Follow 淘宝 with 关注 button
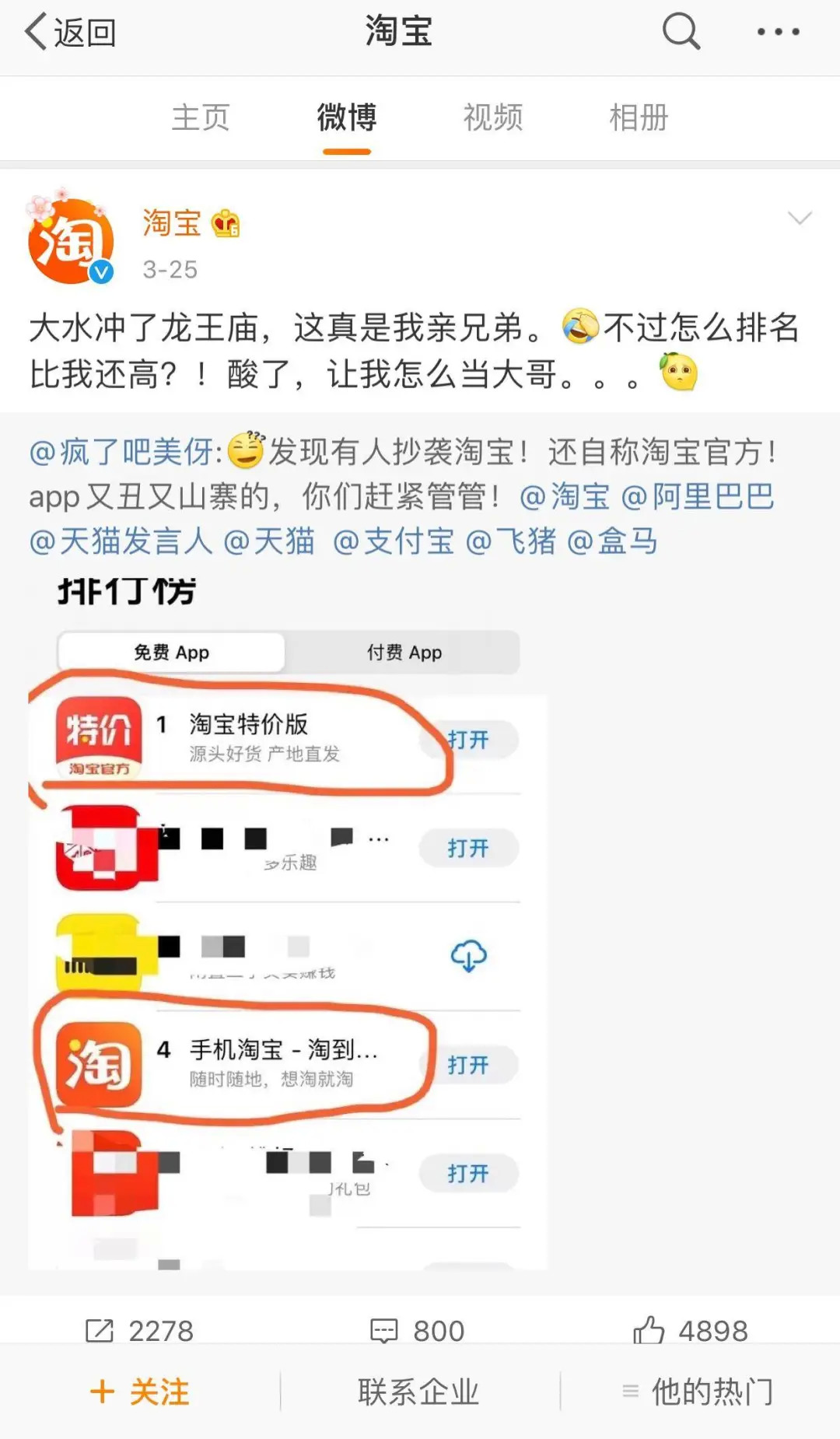 click(x=140, y=1392)
